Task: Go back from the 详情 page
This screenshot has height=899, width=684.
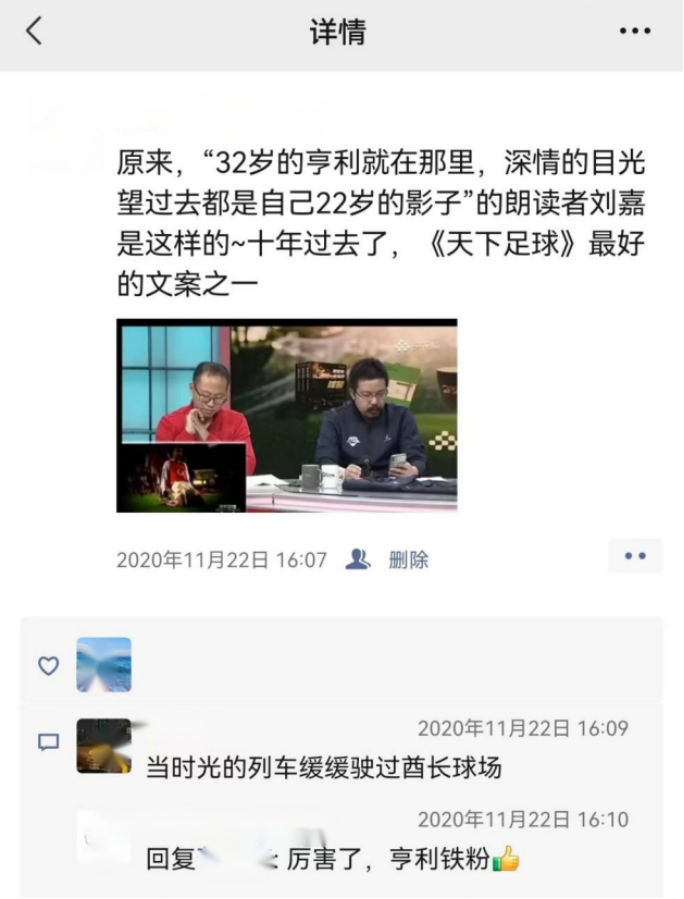Action: (34, 32)
